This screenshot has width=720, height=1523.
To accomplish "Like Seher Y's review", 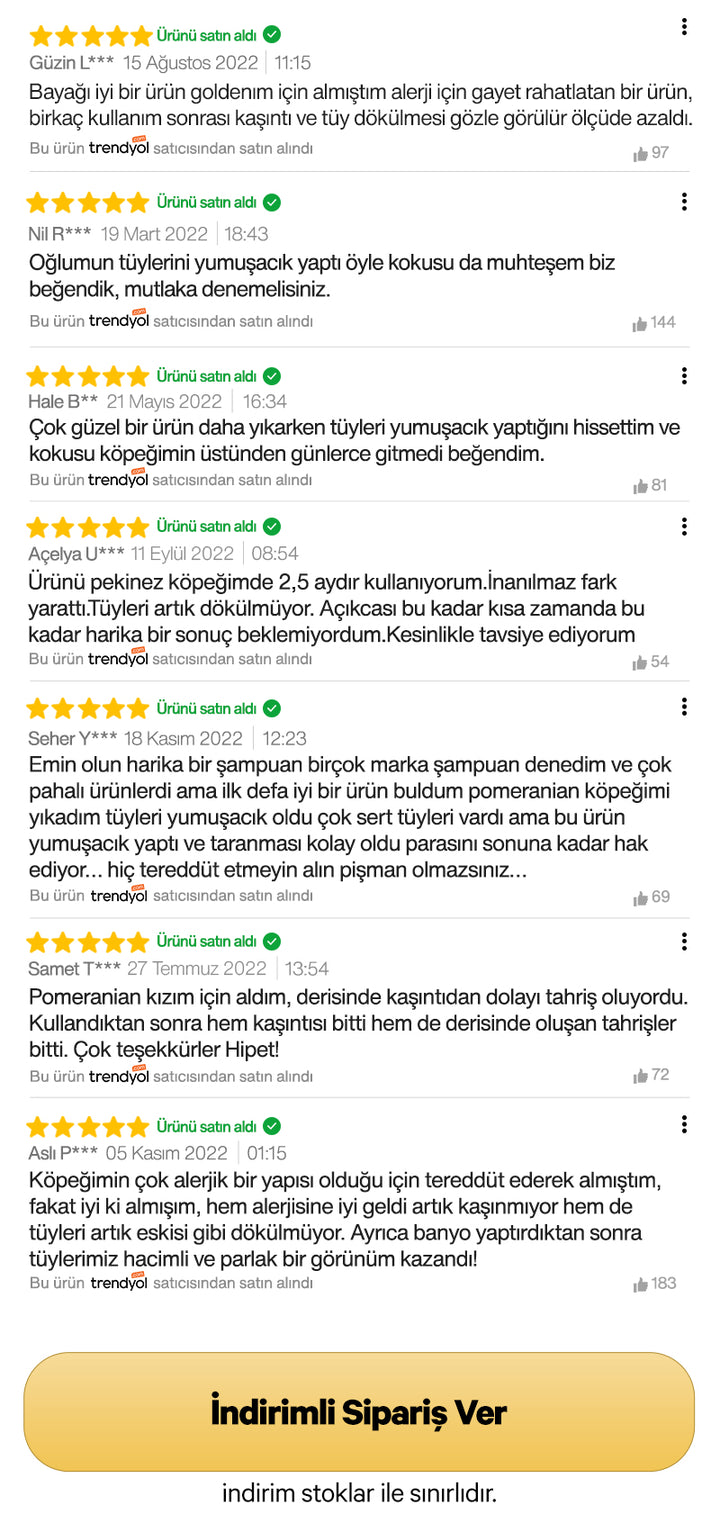I will coord(641,898).
